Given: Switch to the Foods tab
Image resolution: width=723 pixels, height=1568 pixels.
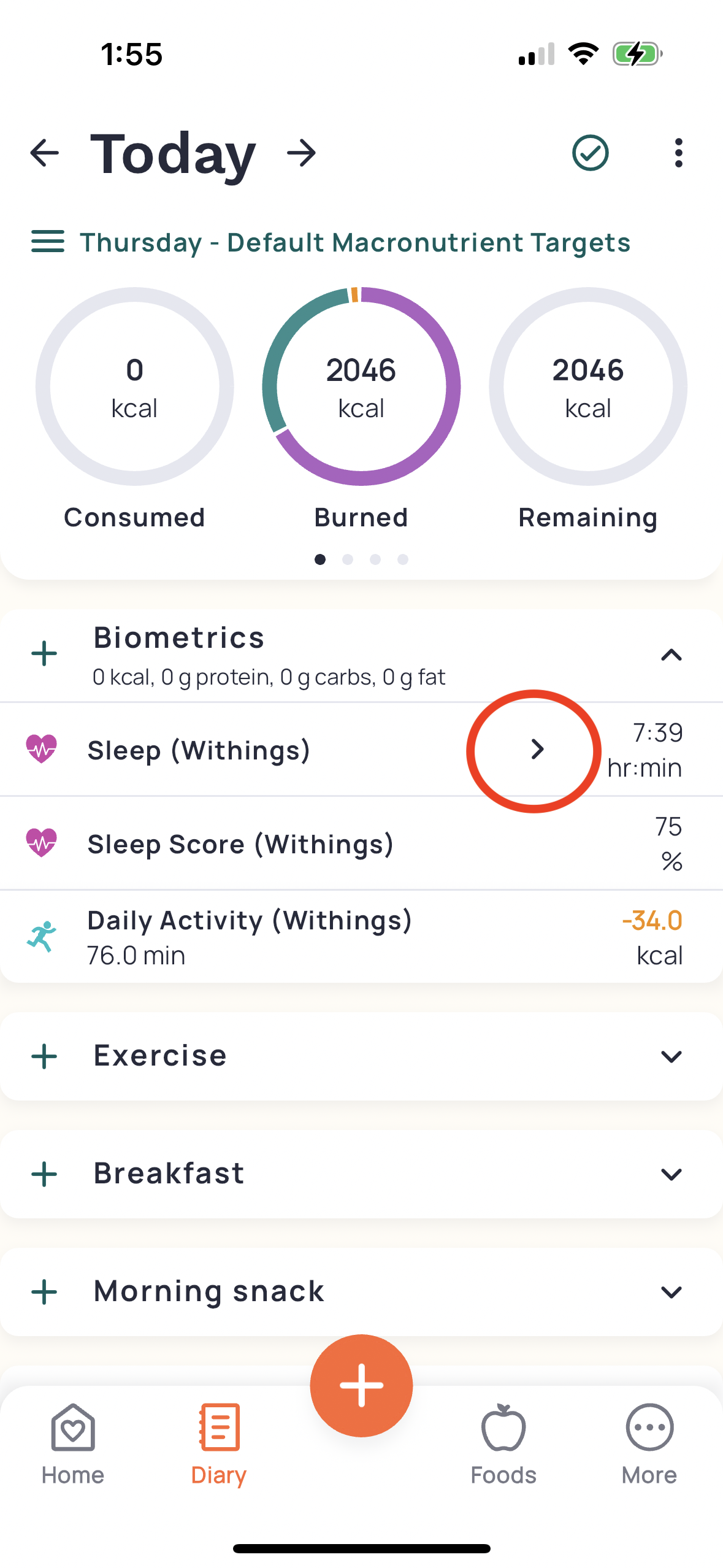Looking at the screenshot, I should [503, 1444].
